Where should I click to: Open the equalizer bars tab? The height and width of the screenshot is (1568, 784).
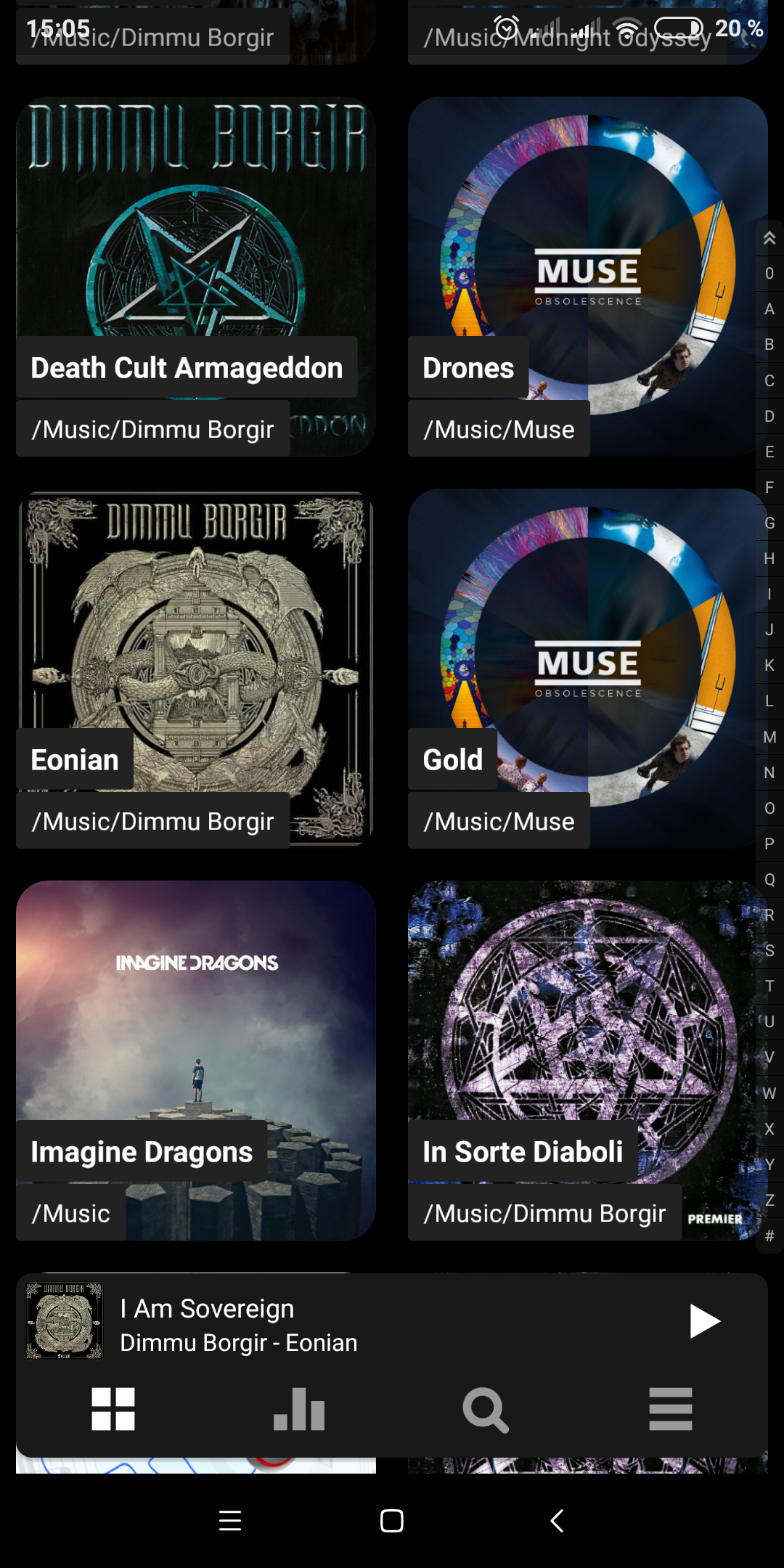299,1409
